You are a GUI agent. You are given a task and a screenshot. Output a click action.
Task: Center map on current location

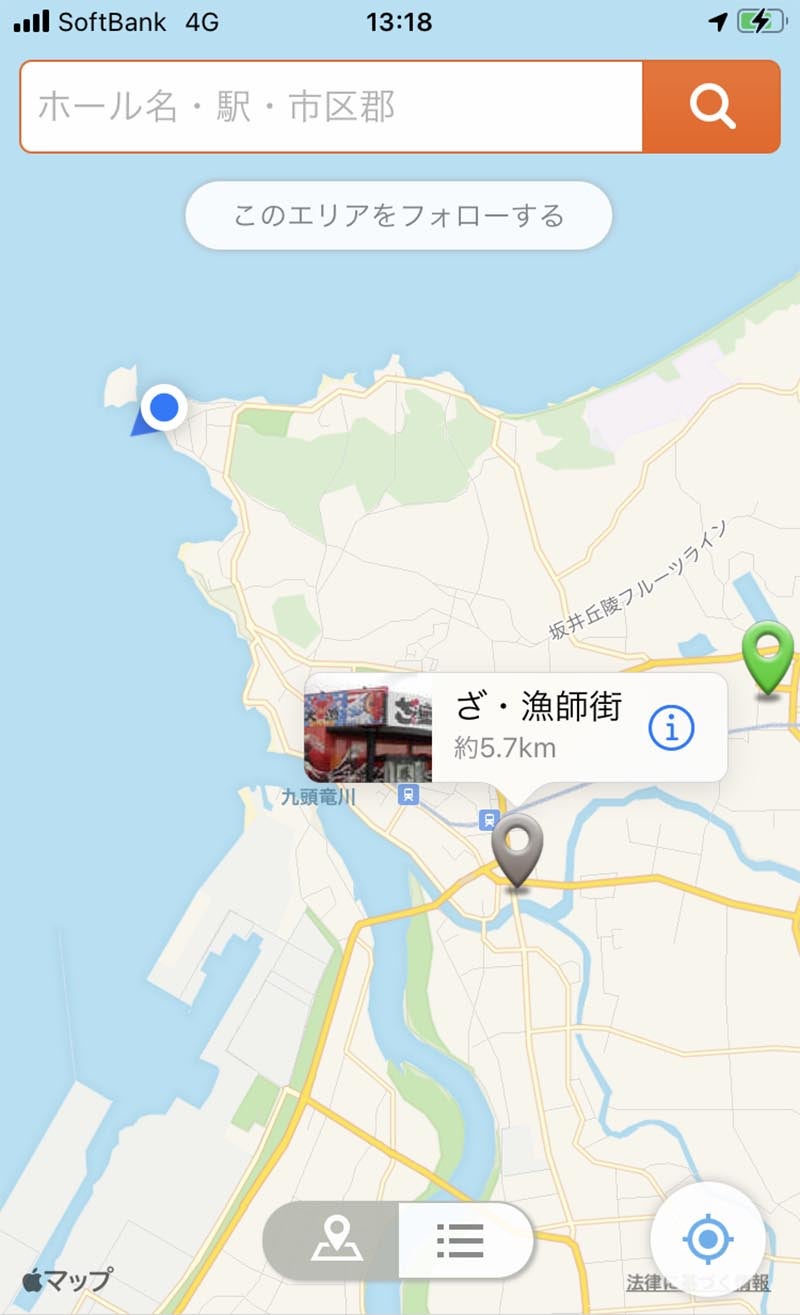click(708, 1240)
